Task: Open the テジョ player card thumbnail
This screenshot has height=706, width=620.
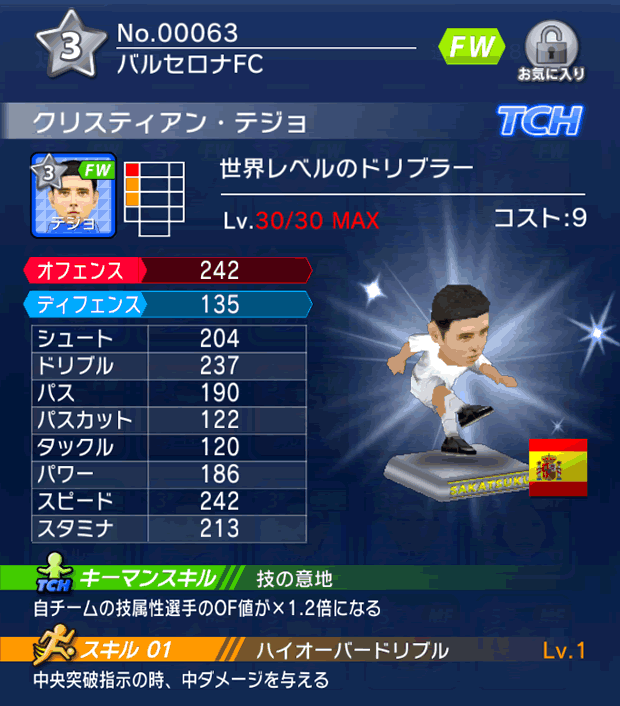Action: [75, 194]
